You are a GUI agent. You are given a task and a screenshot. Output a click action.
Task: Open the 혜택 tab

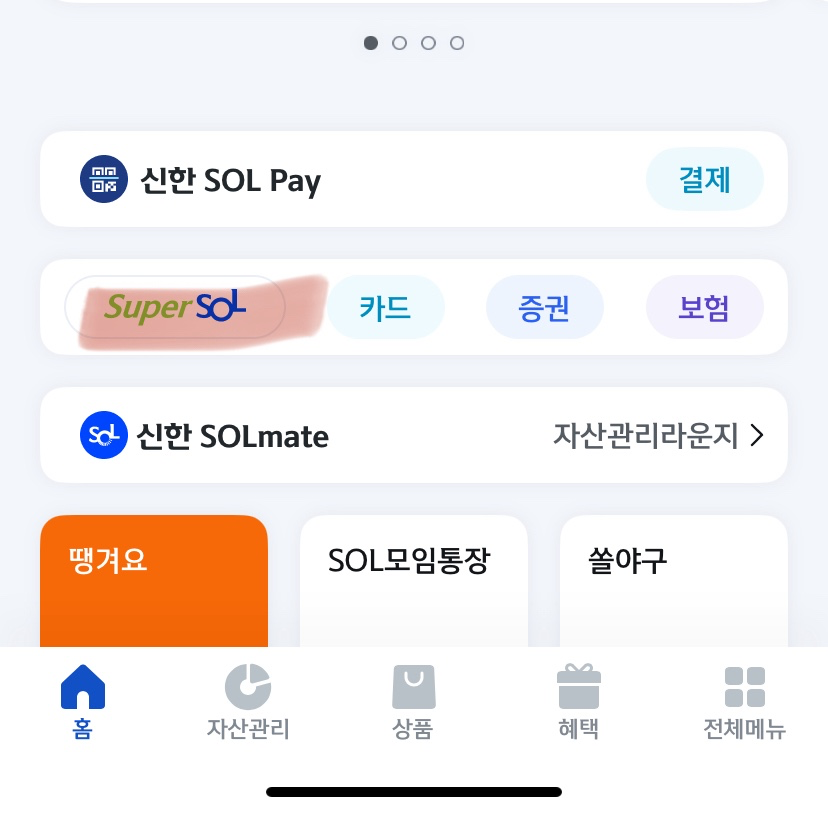578,702
